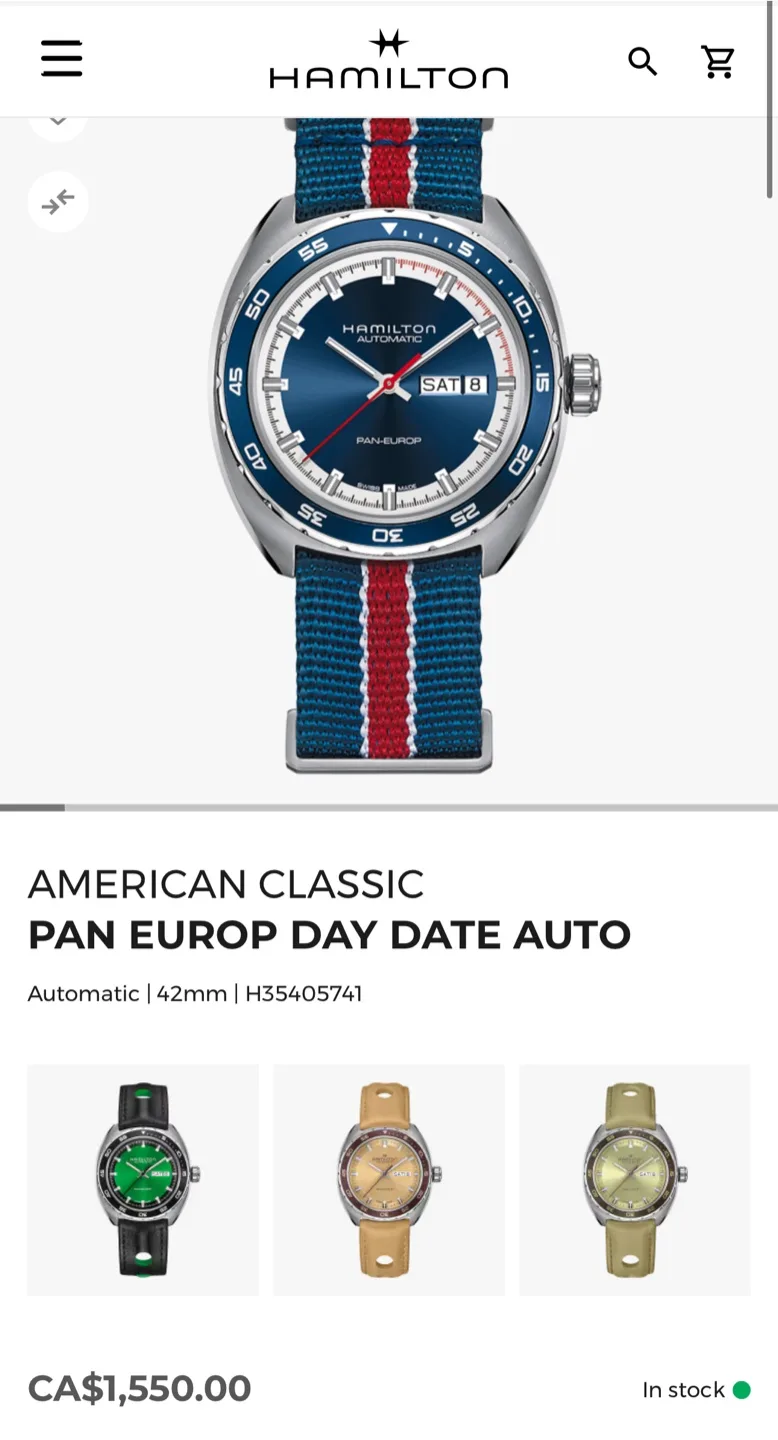Select the khaki dial variant
778x1440 pixels.
coord(635,1178)
